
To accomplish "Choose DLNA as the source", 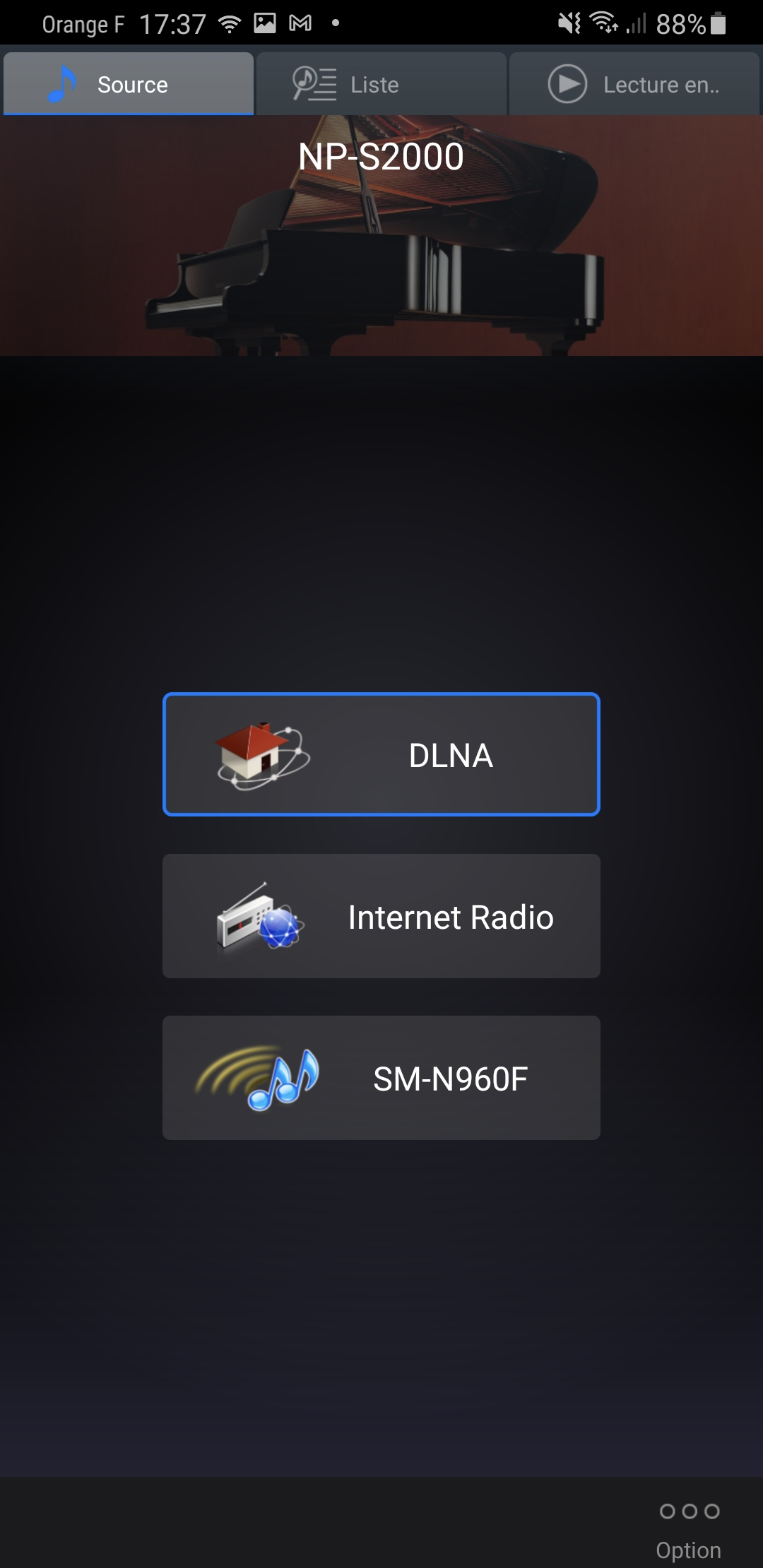I will click(x=381, y=754).
